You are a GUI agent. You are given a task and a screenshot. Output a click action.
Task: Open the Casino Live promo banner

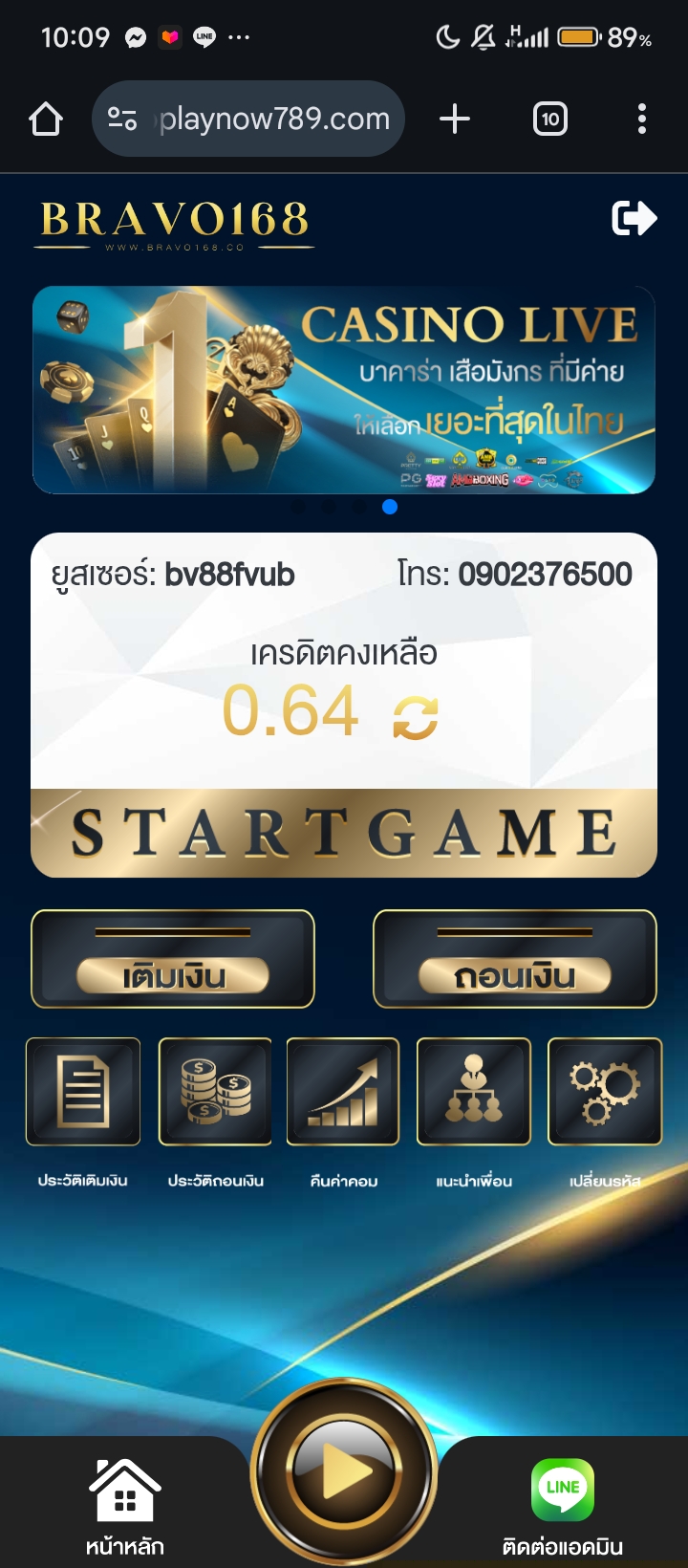[x=344, y=390]
